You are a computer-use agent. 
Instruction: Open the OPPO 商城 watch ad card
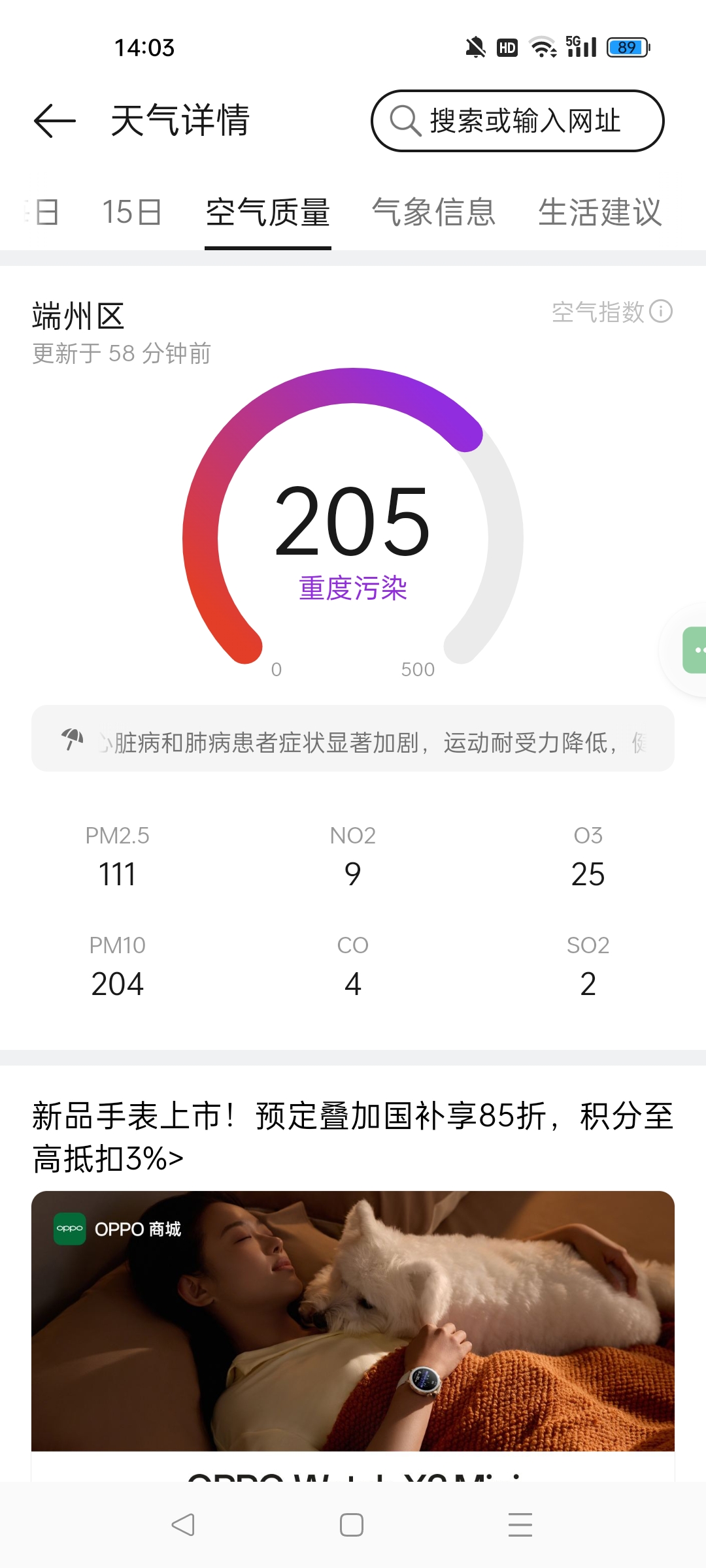[x=353, y=1320]
